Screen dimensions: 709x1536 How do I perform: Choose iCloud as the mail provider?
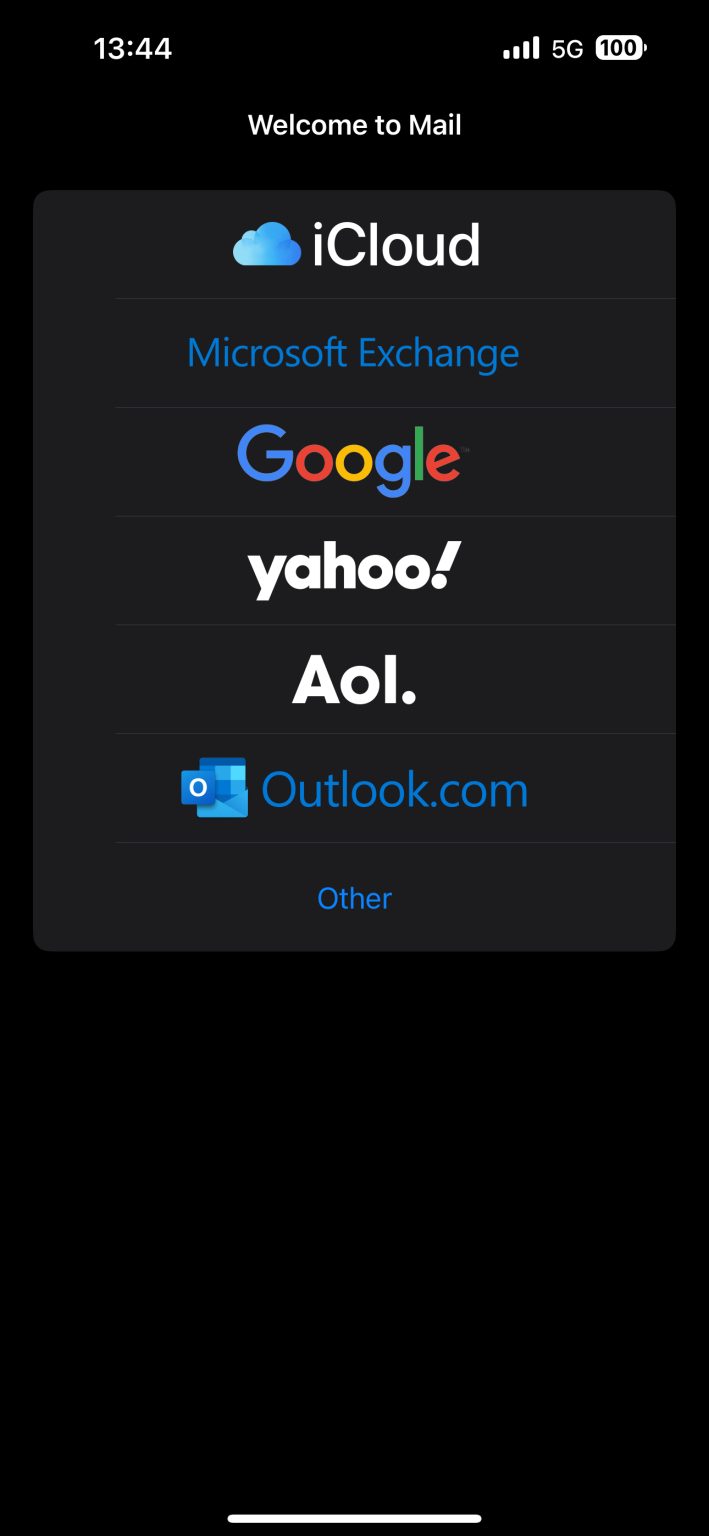[355, 245]
